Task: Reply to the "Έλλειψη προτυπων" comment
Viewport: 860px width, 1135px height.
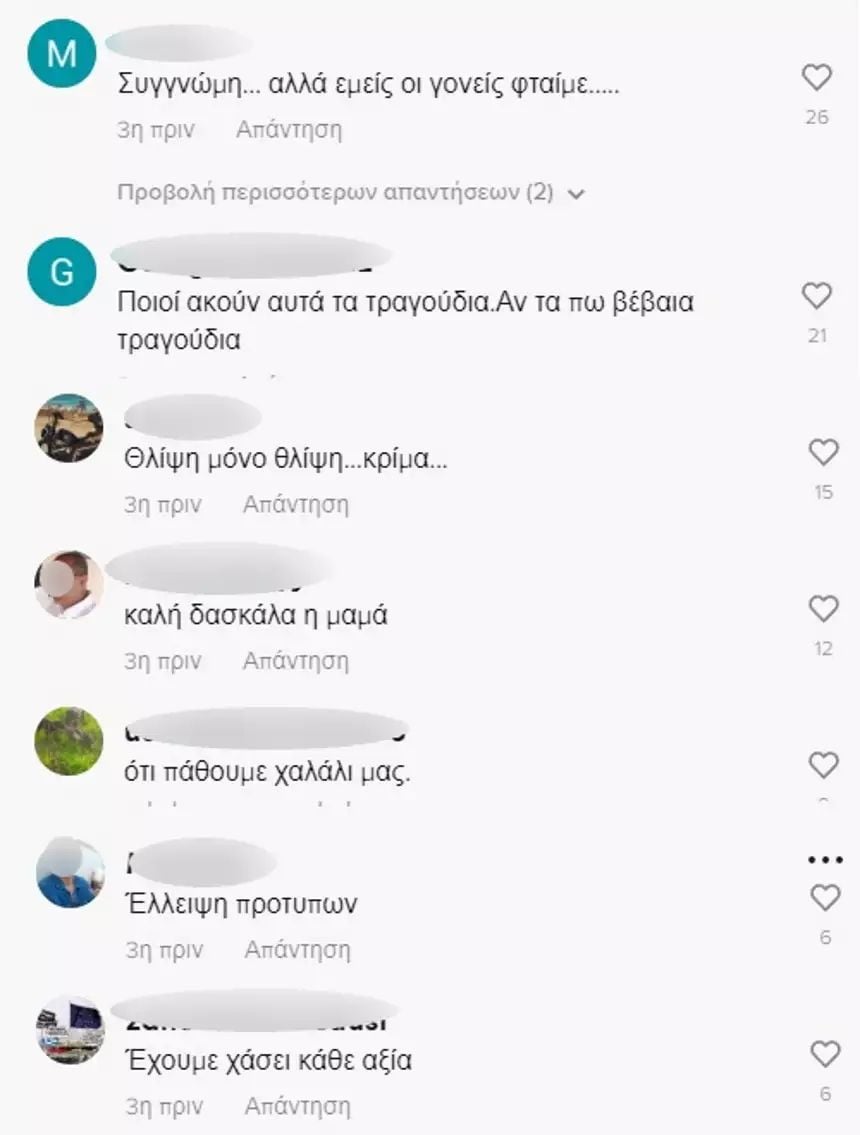Action: click(297, 949)
